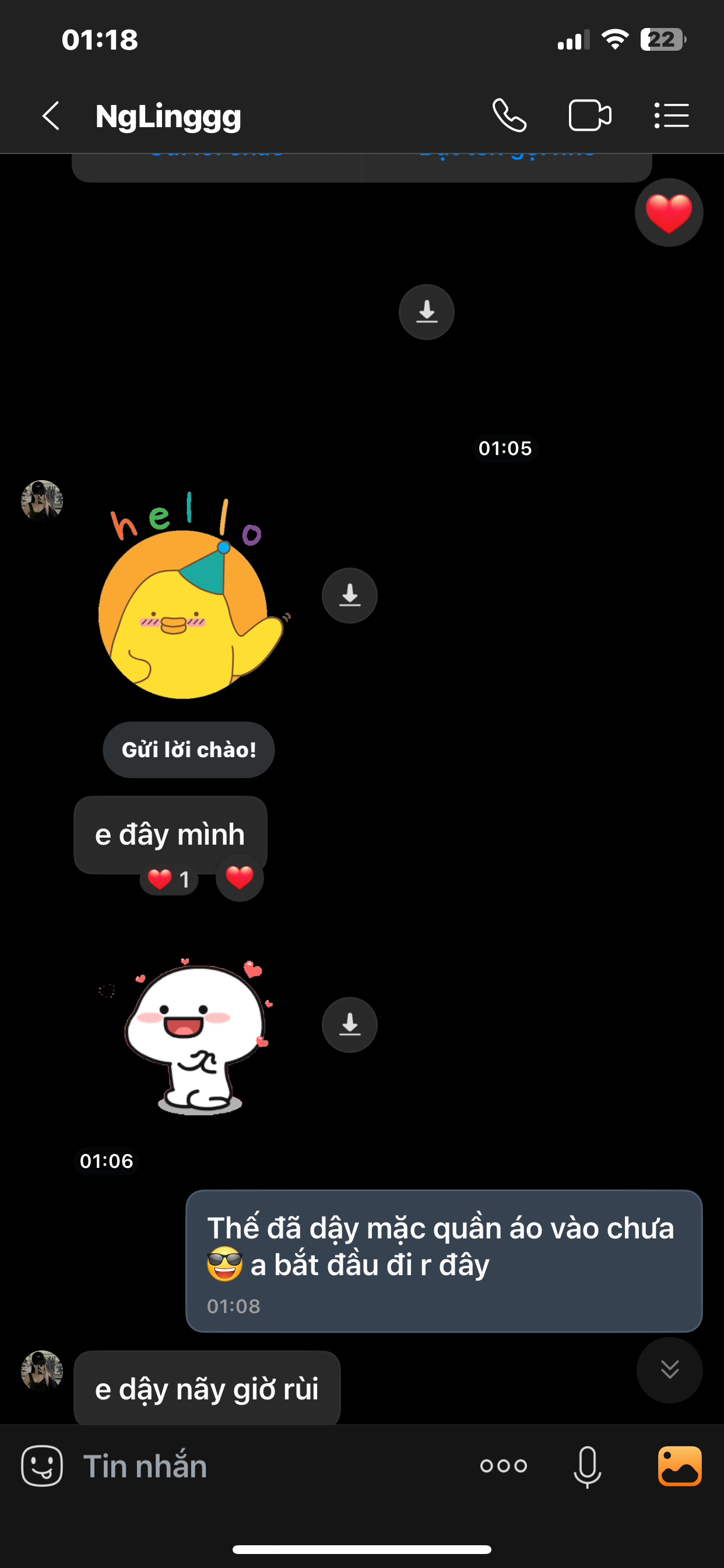Open the chat options menu

pyautogui.click(x=671, y=116)
